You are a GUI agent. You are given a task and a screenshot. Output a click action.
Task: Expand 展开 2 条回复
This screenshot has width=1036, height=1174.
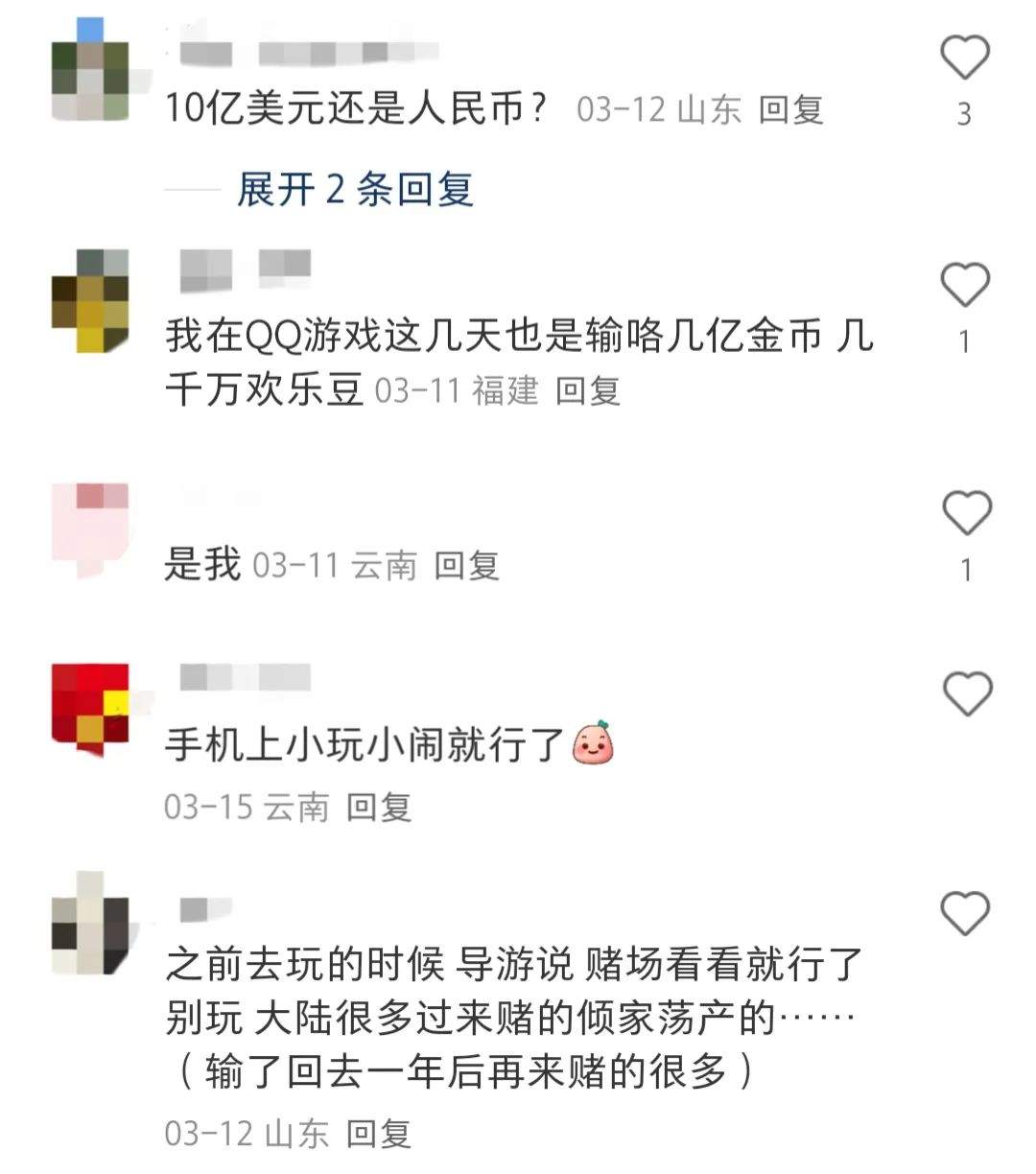pos(355,189)
